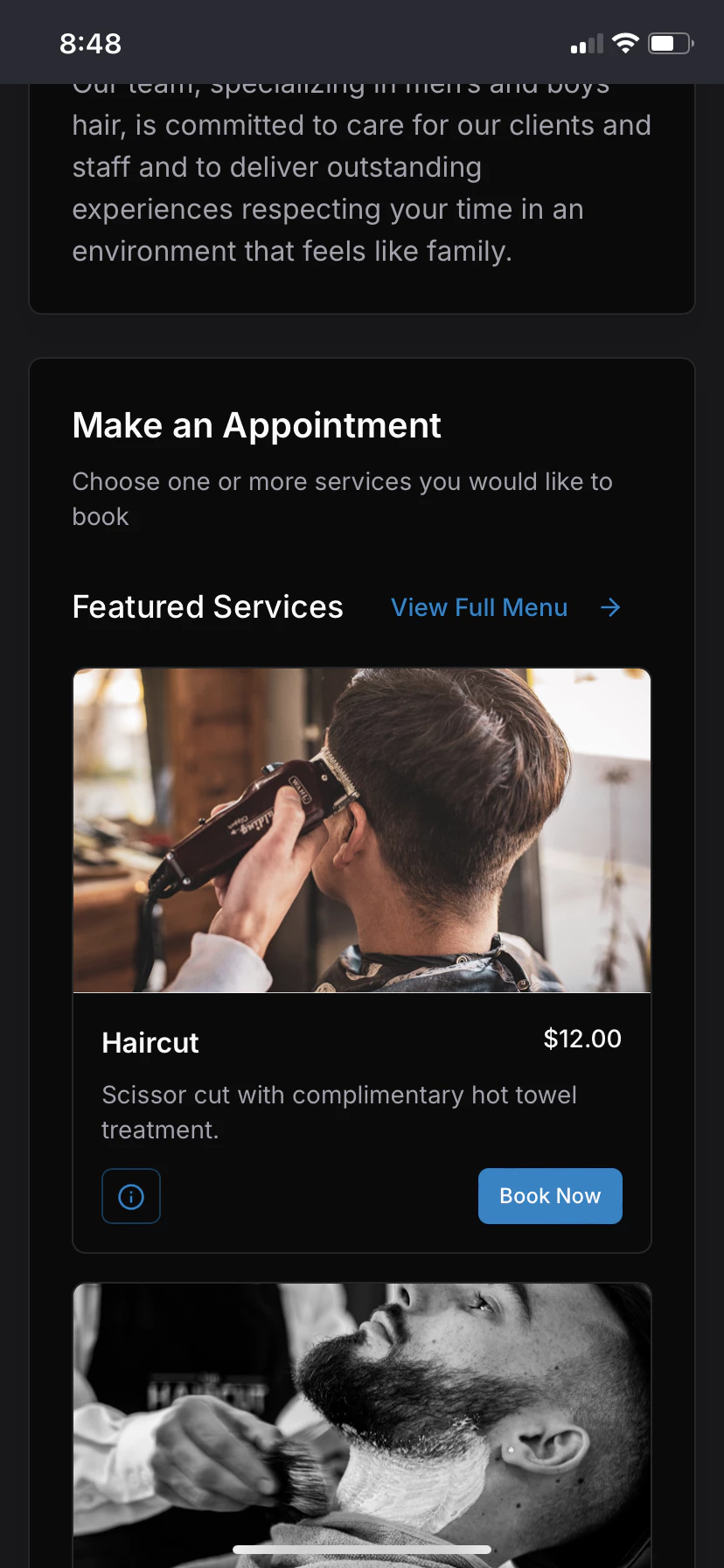Select the appointment instructions text
The height and width of the screenshot is (1568, 724).
pos(342,499)
